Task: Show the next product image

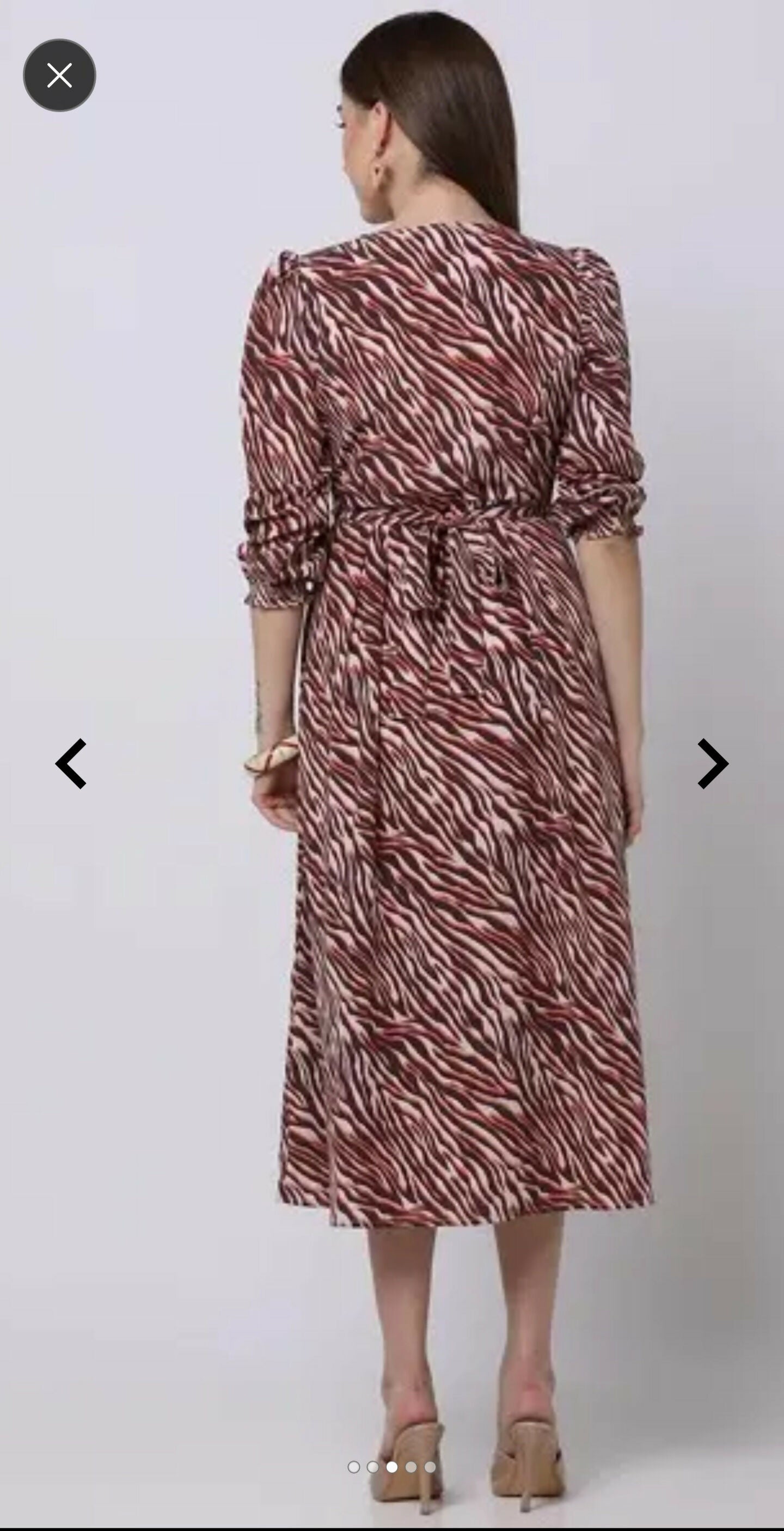Action: coord(713,764)
